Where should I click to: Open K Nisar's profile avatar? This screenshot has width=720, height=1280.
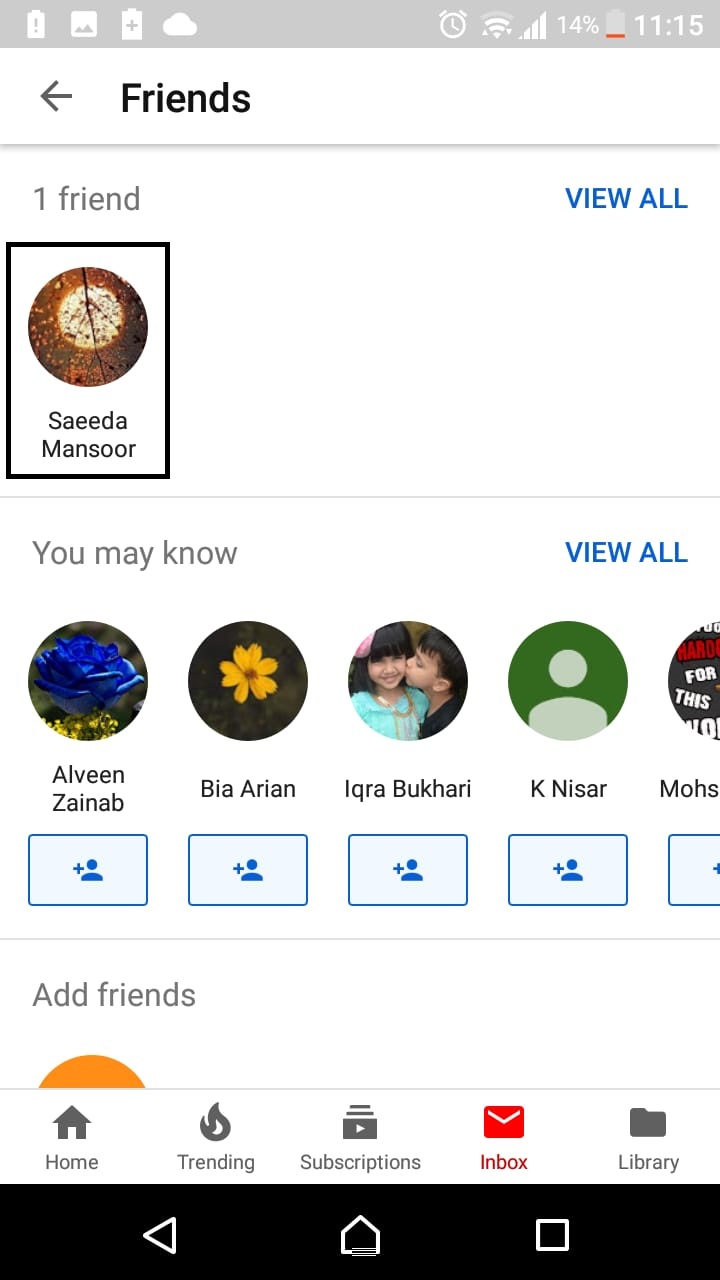568,681
